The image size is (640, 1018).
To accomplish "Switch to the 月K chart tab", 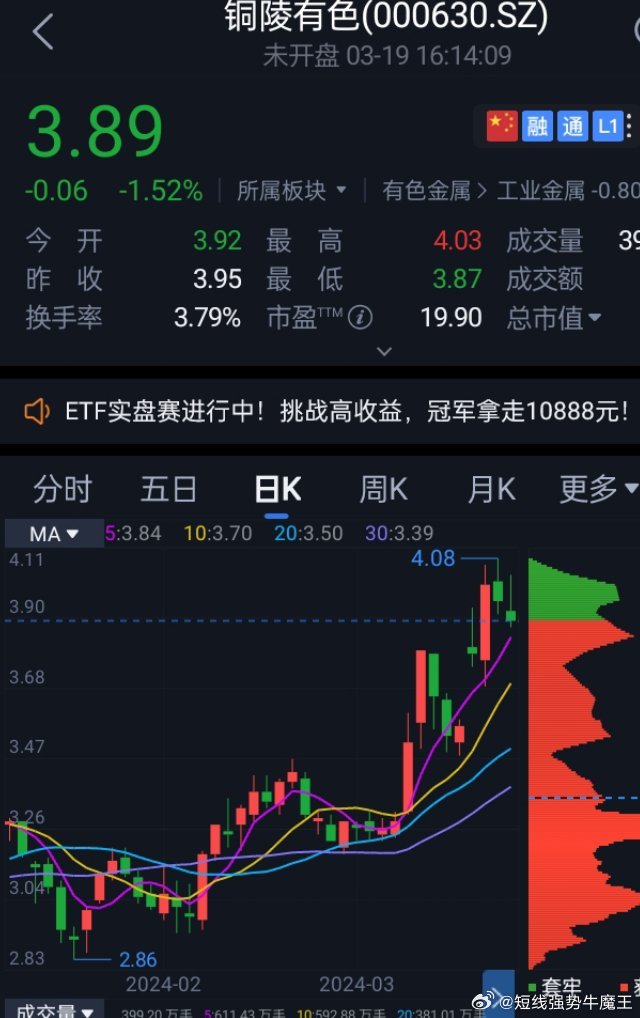I will pos(490,490).
